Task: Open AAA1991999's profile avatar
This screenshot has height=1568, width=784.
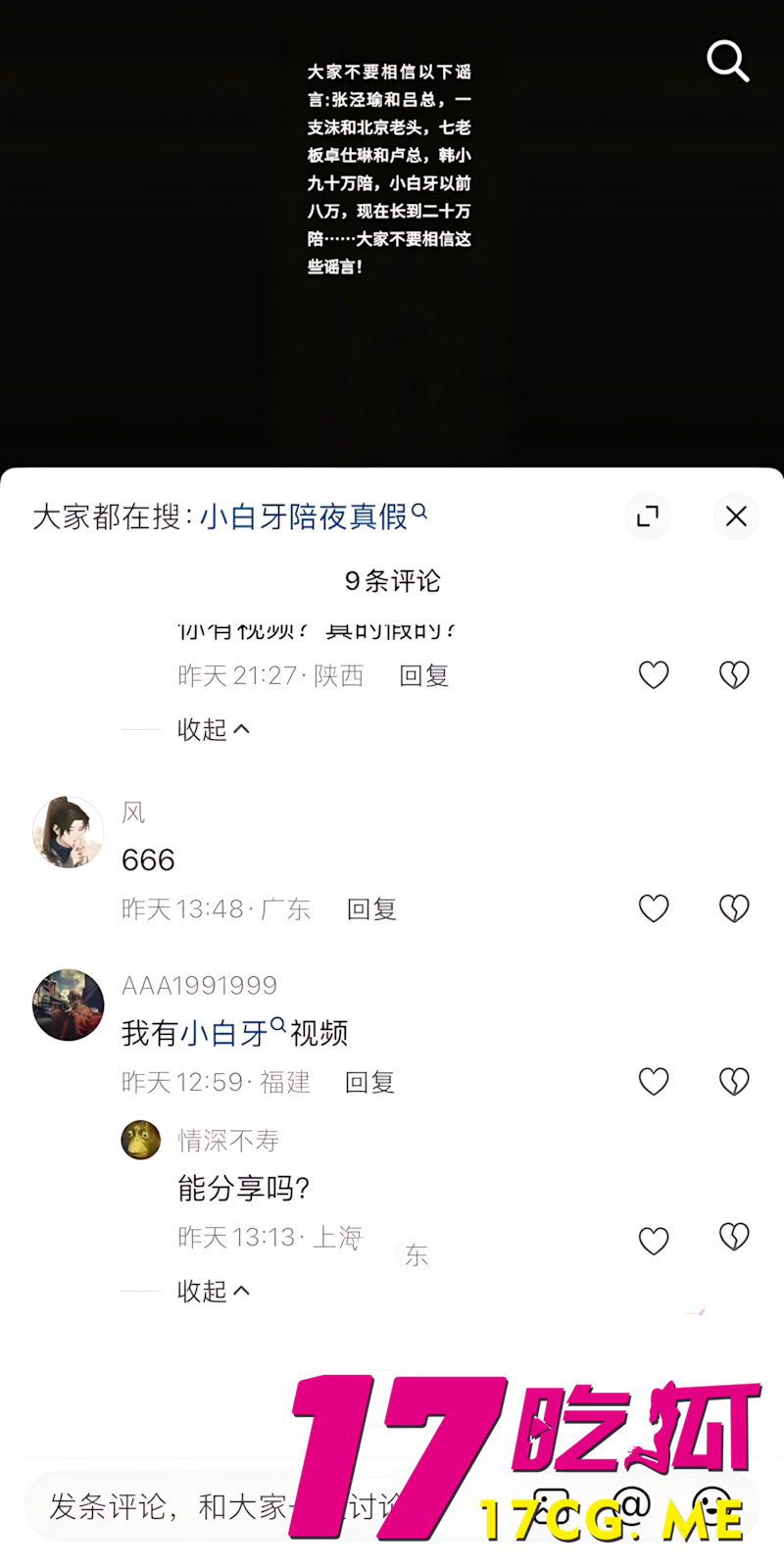Action: point(68,1004)
